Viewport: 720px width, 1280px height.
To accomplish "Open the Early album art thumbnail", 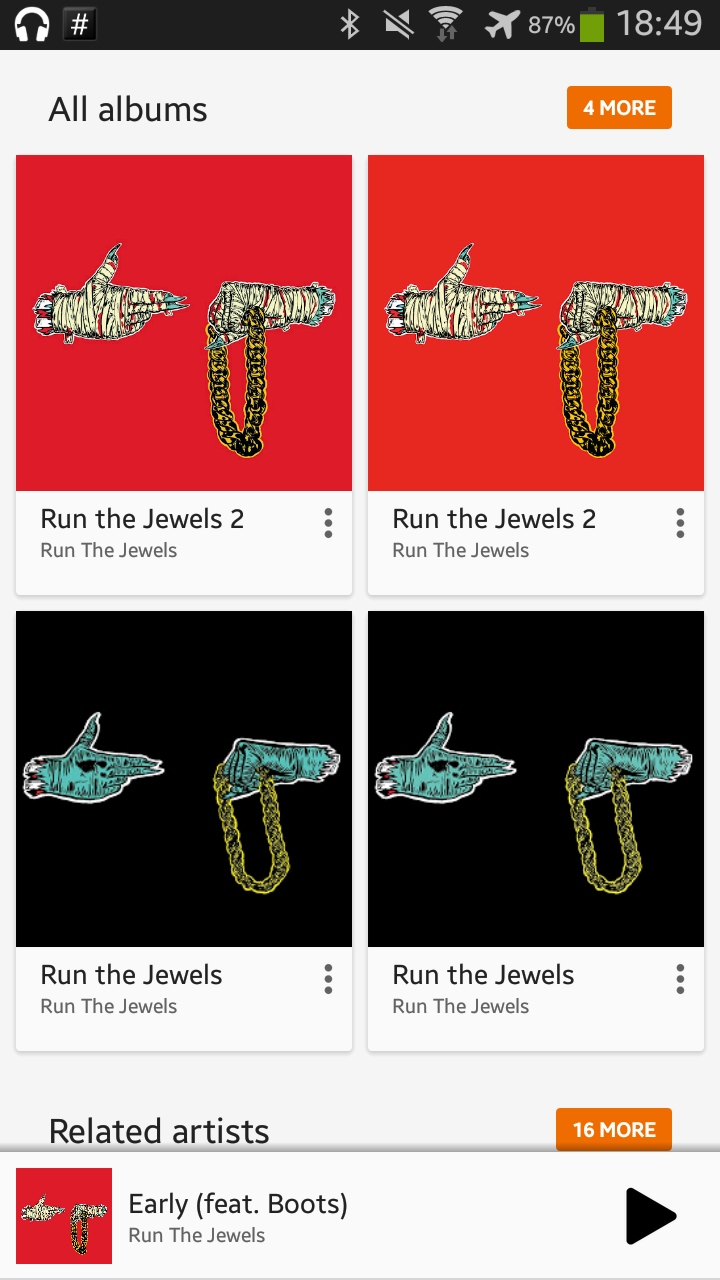I will pos(63,1216).
